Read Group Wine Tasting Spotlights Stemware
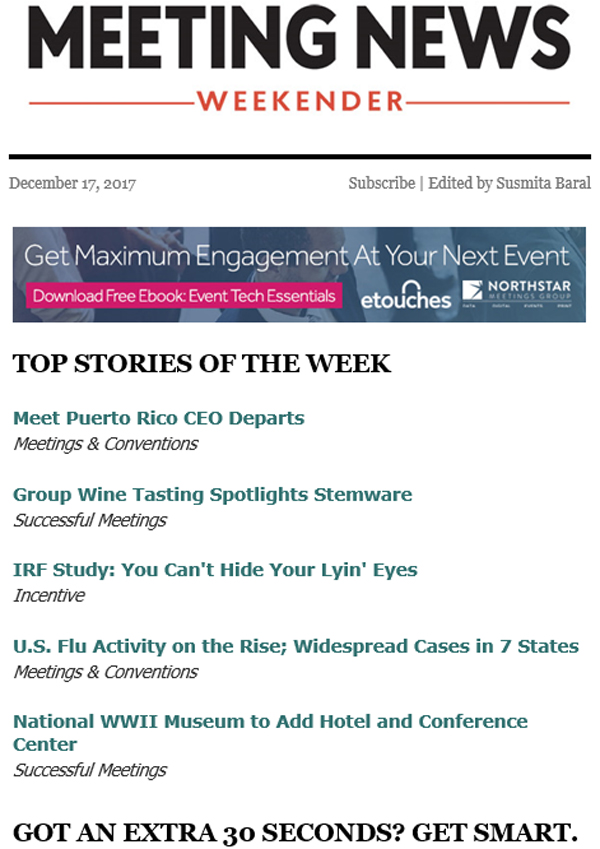 point(212,494)
